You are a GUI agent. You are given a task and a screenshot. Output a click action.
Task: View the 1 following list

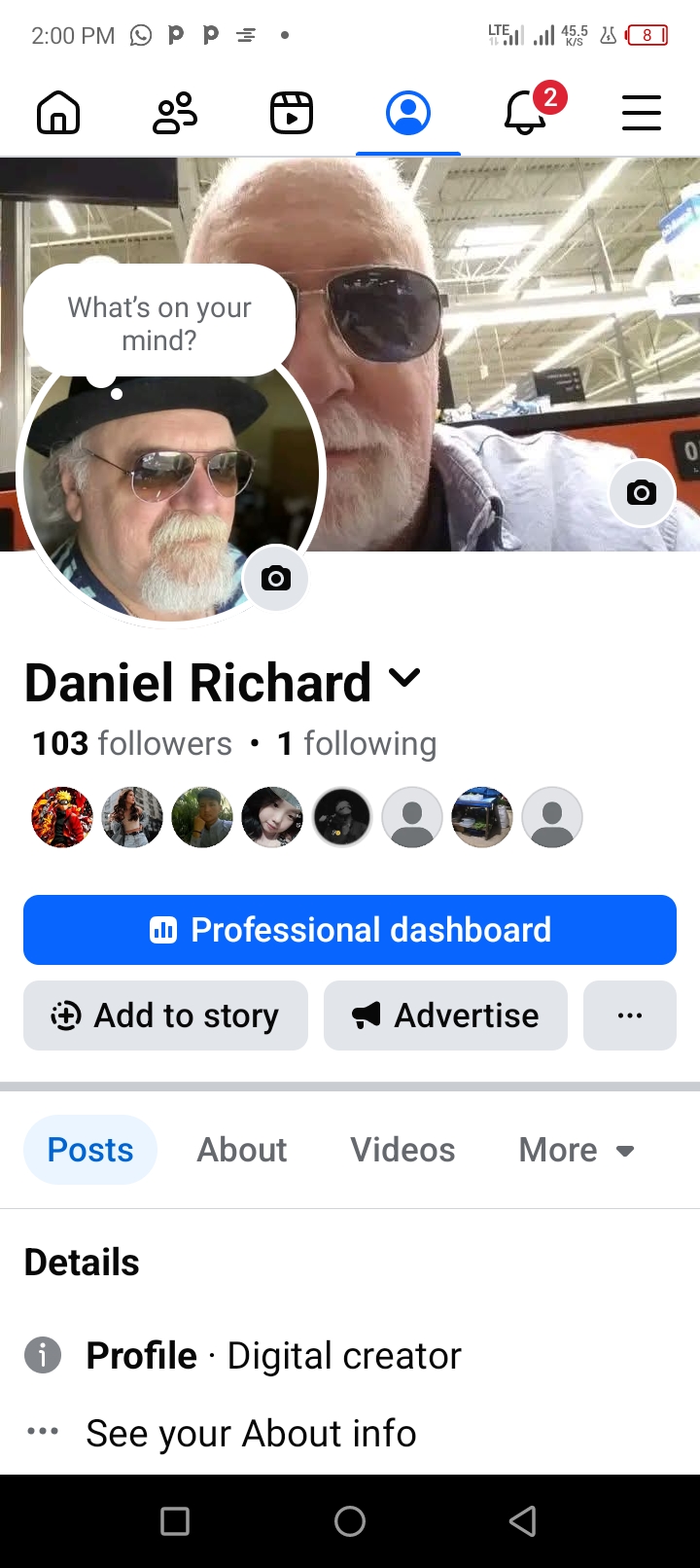pyautogui.click(x=357, y=744)
